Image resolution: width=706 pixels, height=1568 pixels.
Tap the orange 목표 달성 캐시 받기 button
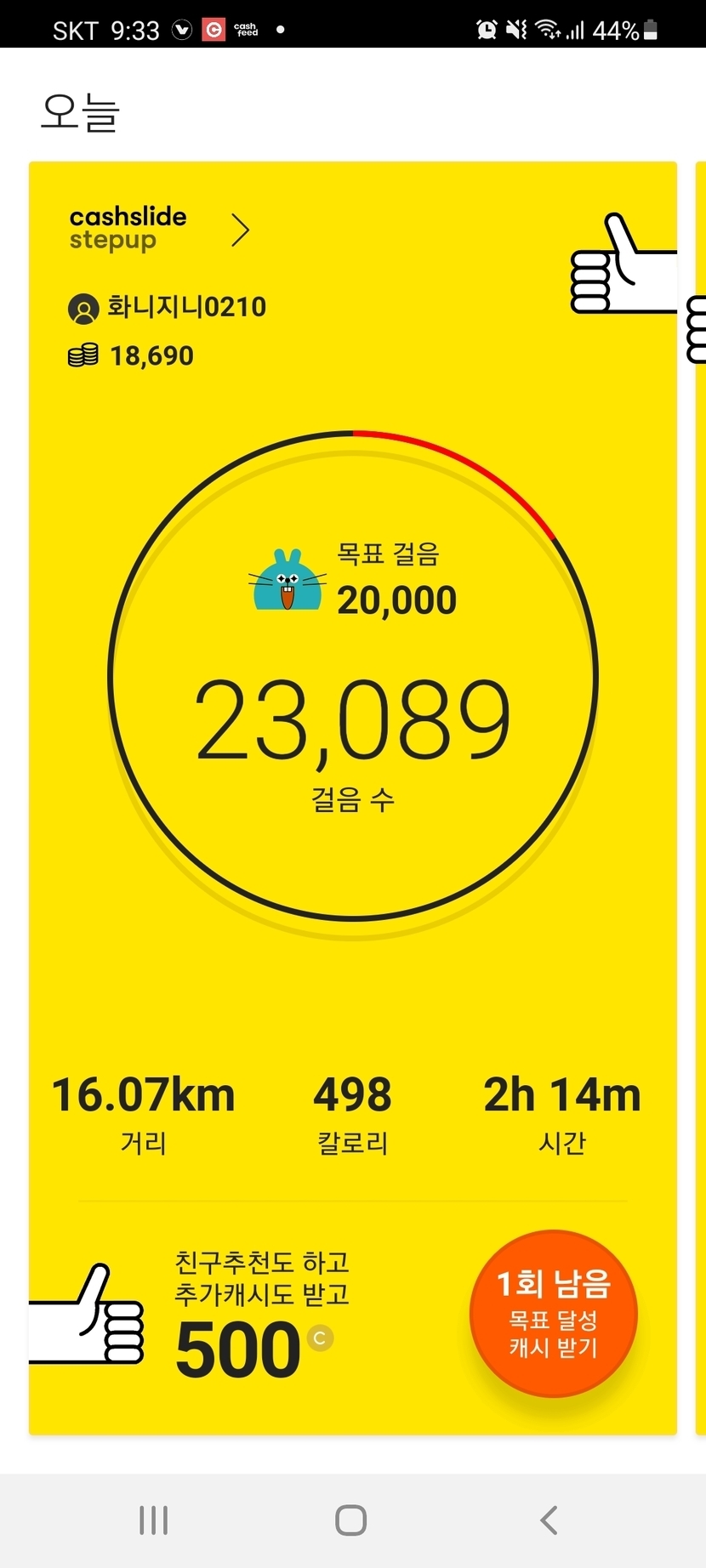(553, 1314)
